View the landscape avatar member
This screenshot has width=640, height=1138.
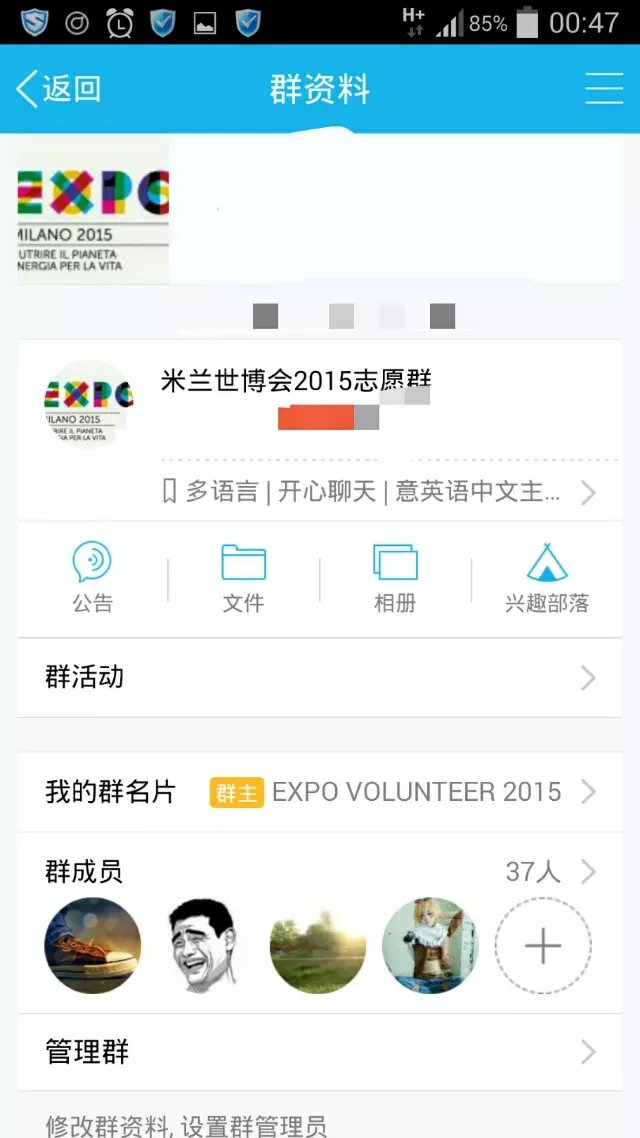[318, 945]
